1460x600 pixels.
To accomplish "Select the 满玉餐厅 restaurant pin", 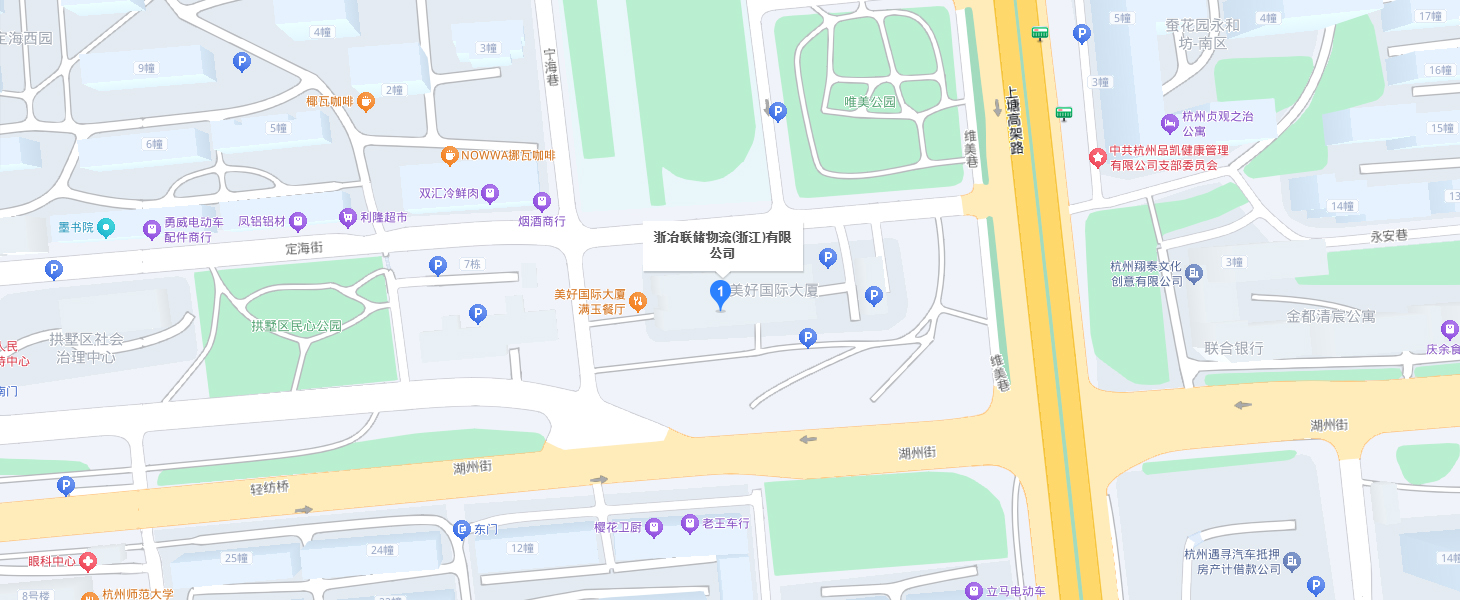I will (x=638, y=301).
